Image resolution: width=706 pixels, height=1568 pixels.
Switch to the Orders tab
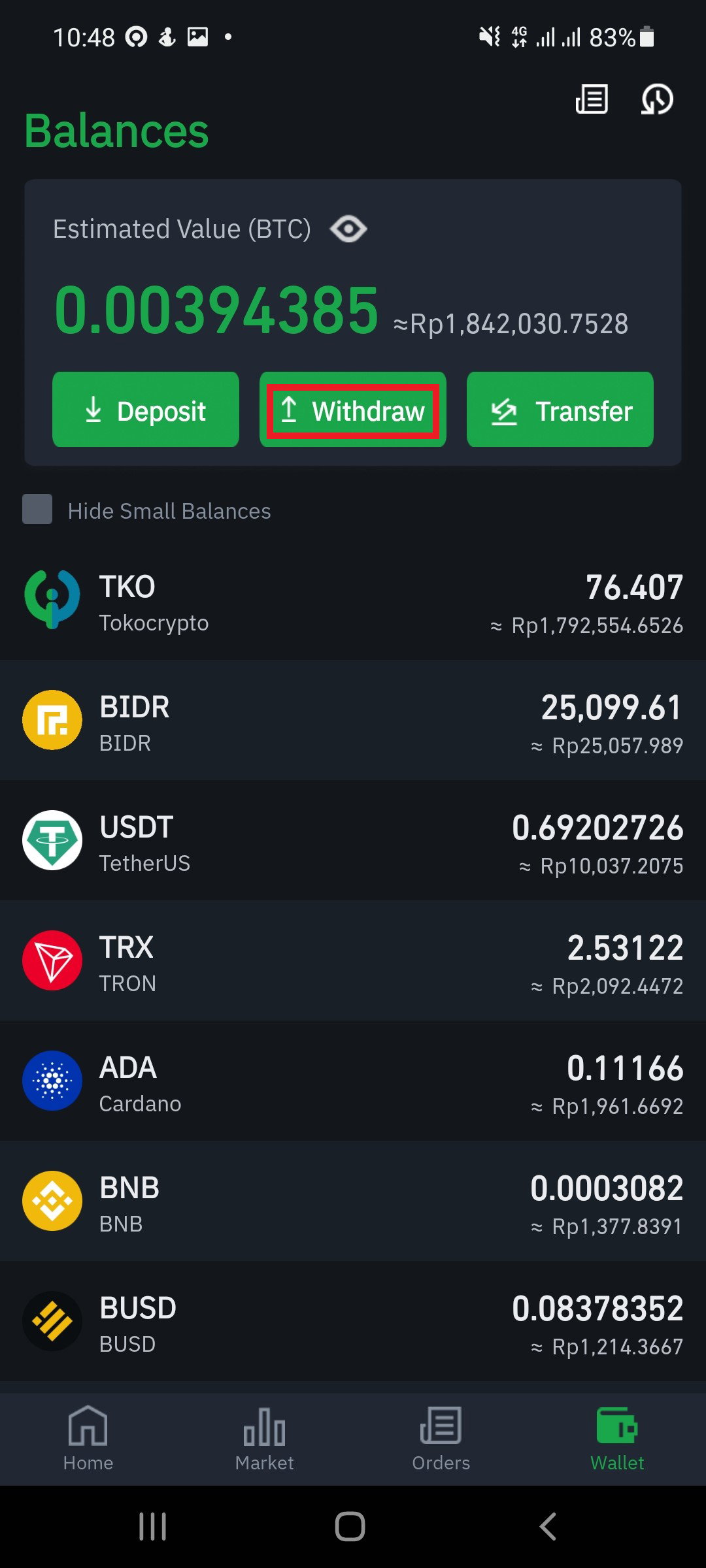pos(441,1438)
